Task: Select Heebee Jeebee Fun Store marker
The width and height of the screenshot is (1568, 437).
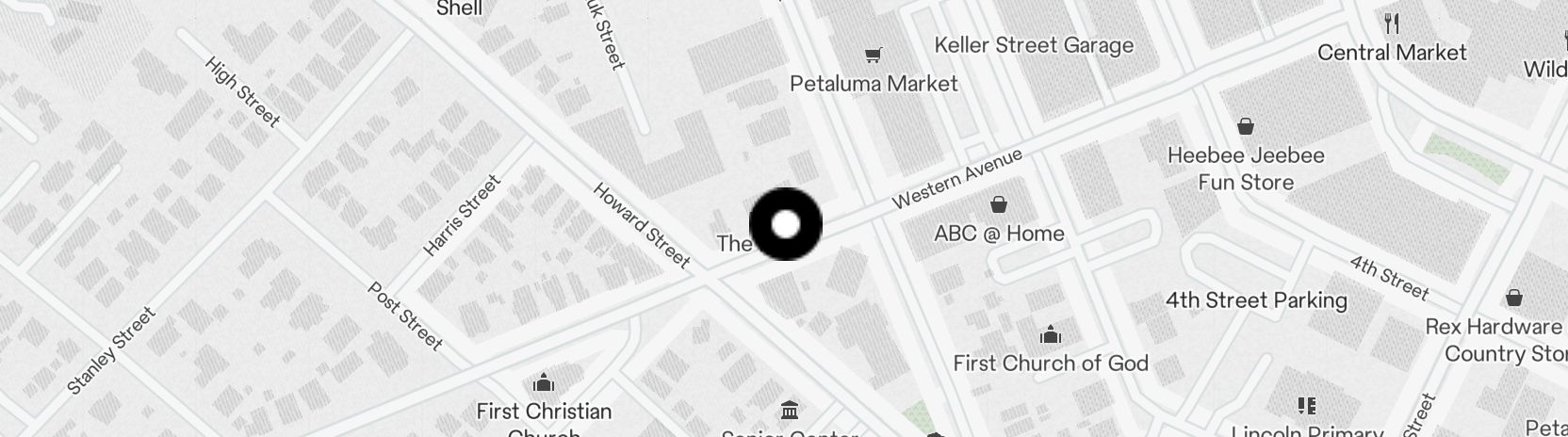Action: tap(1246, 127)
